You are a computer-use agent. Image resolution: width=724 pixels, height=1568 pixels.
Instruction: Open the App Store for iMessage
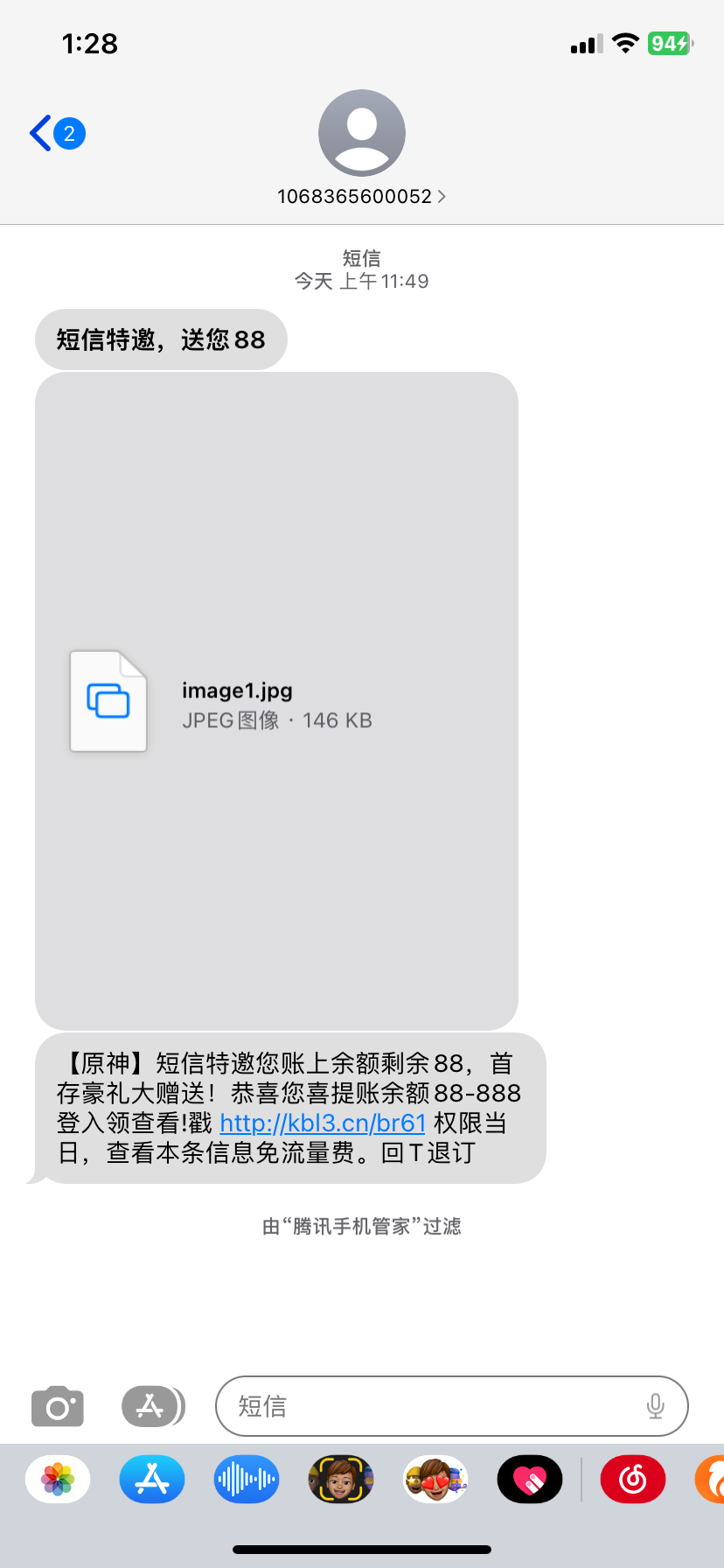tap(152, 1480)
